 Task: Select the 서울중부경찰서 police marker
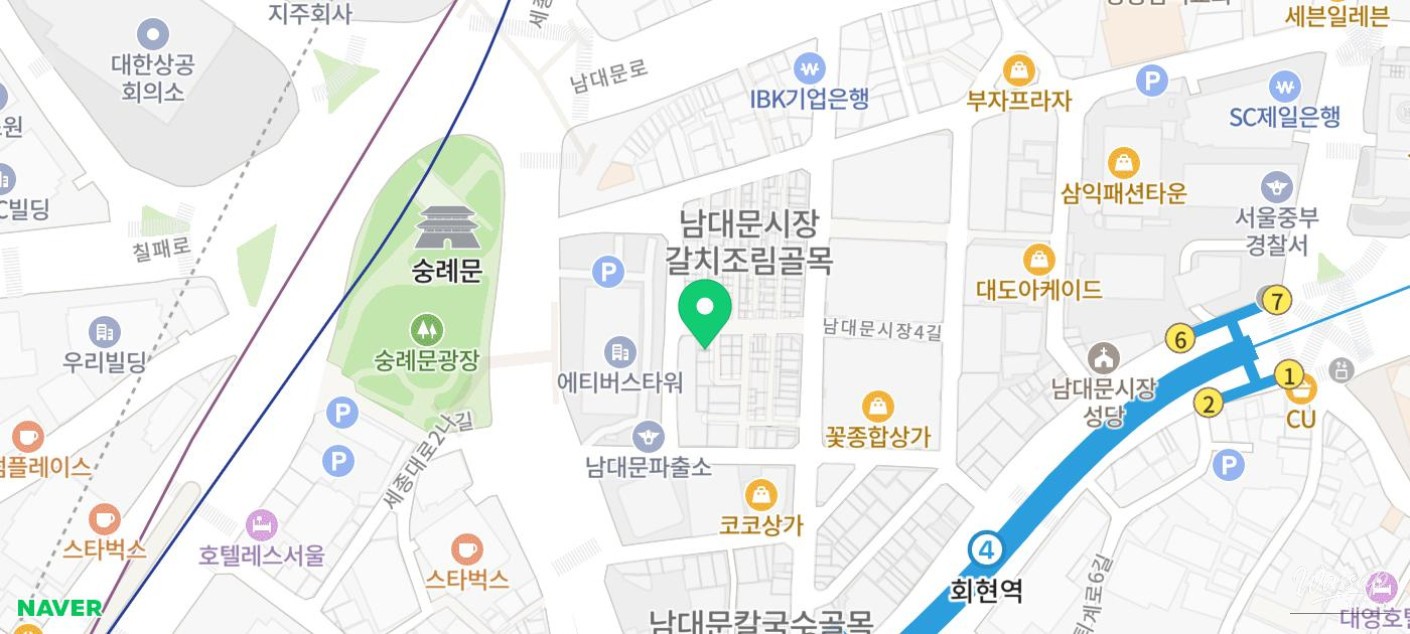coord(1276,186)
